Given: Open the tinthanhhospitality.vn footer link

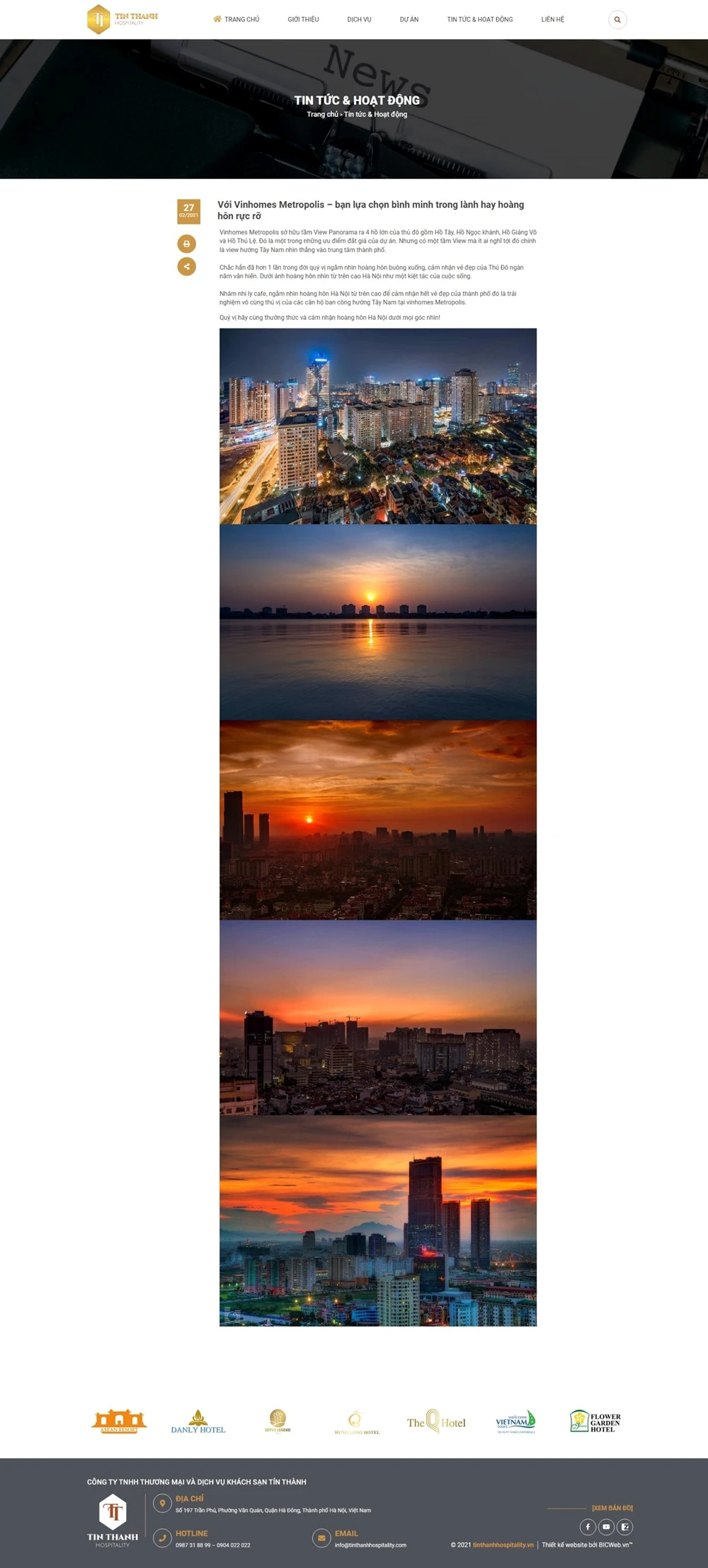Looking at the screenshot, I should click(503, 1545).
